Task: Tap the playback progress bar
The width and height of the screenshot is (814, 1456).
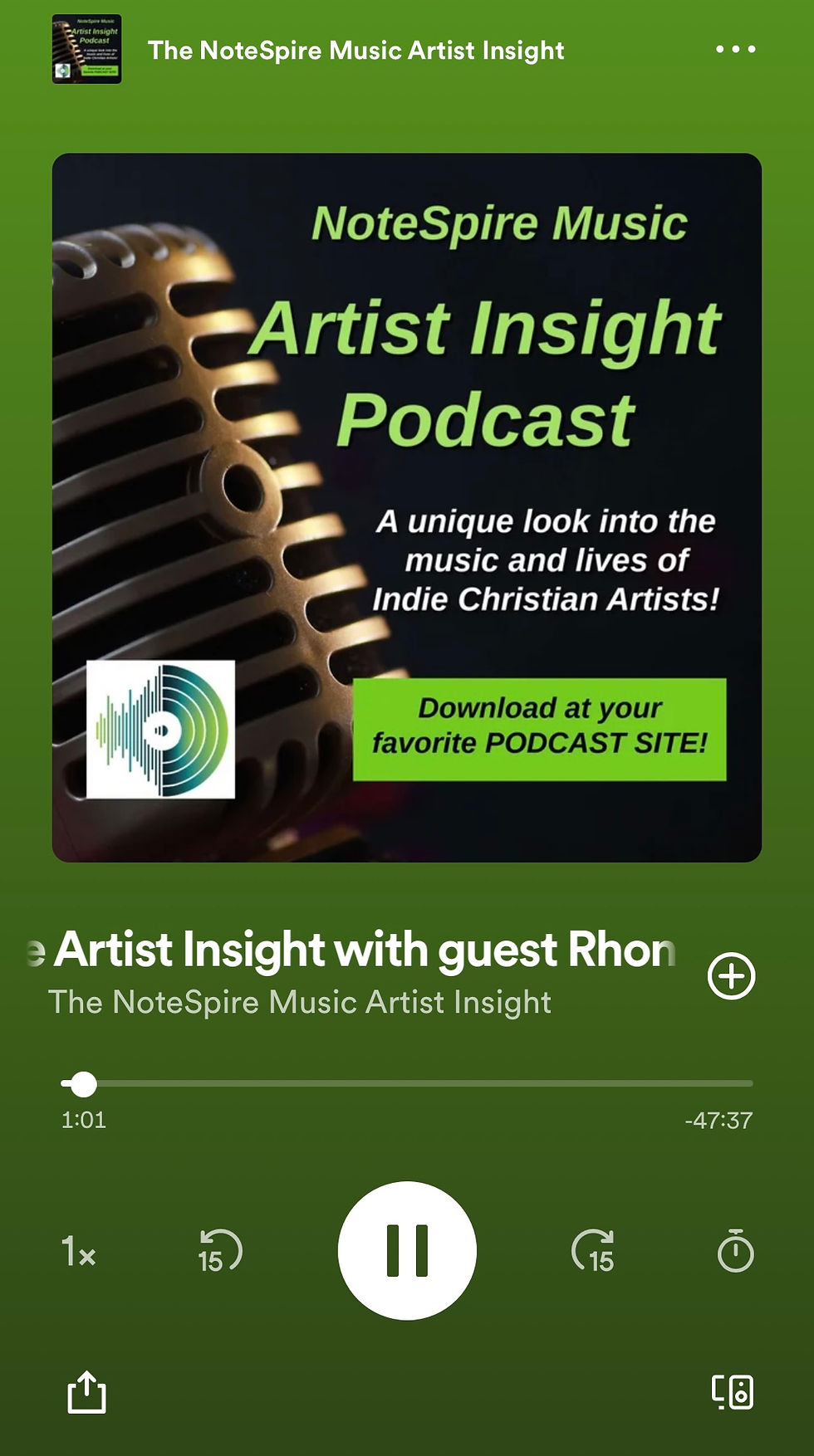Action: click(x=407, y=1083)
